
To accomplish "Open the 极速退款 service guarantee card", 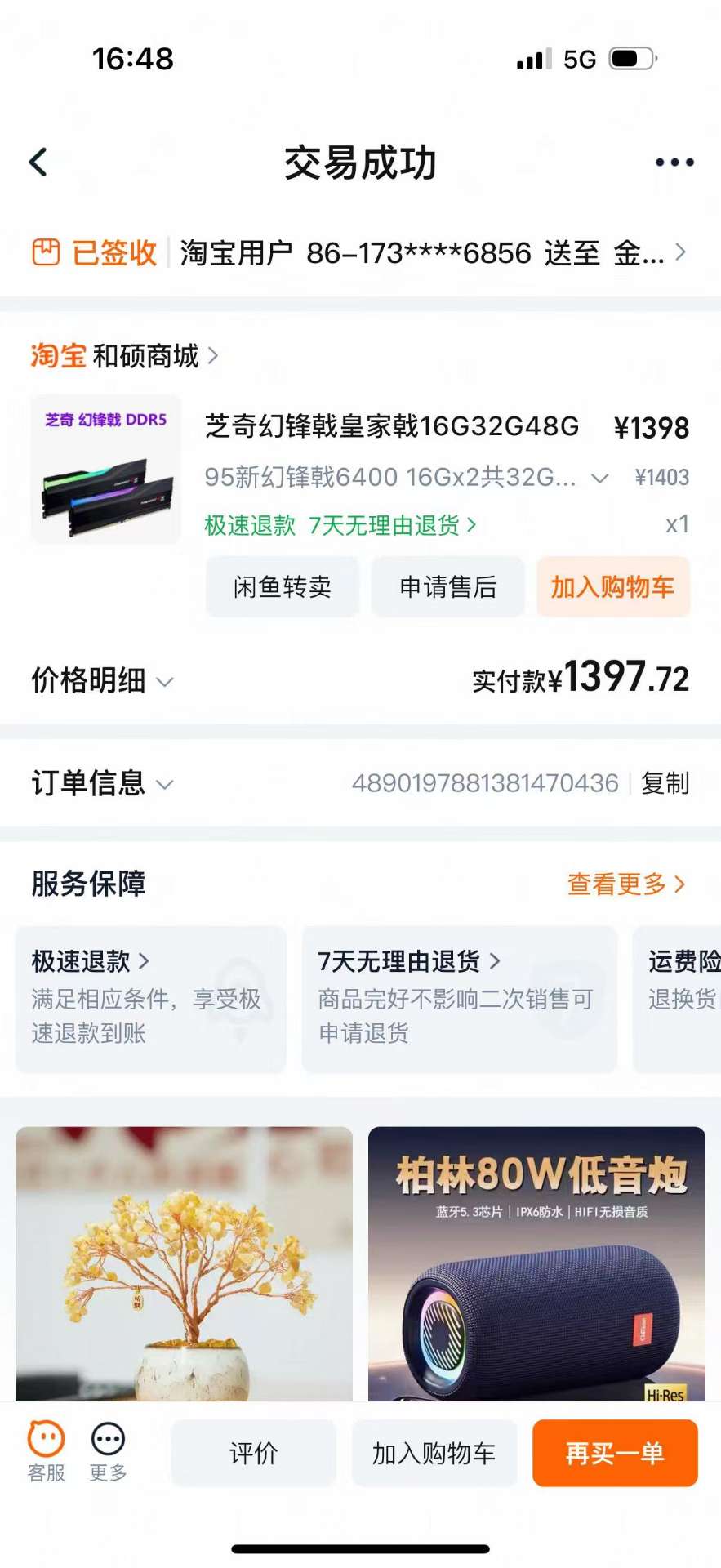I will click(x=150, y=998).
